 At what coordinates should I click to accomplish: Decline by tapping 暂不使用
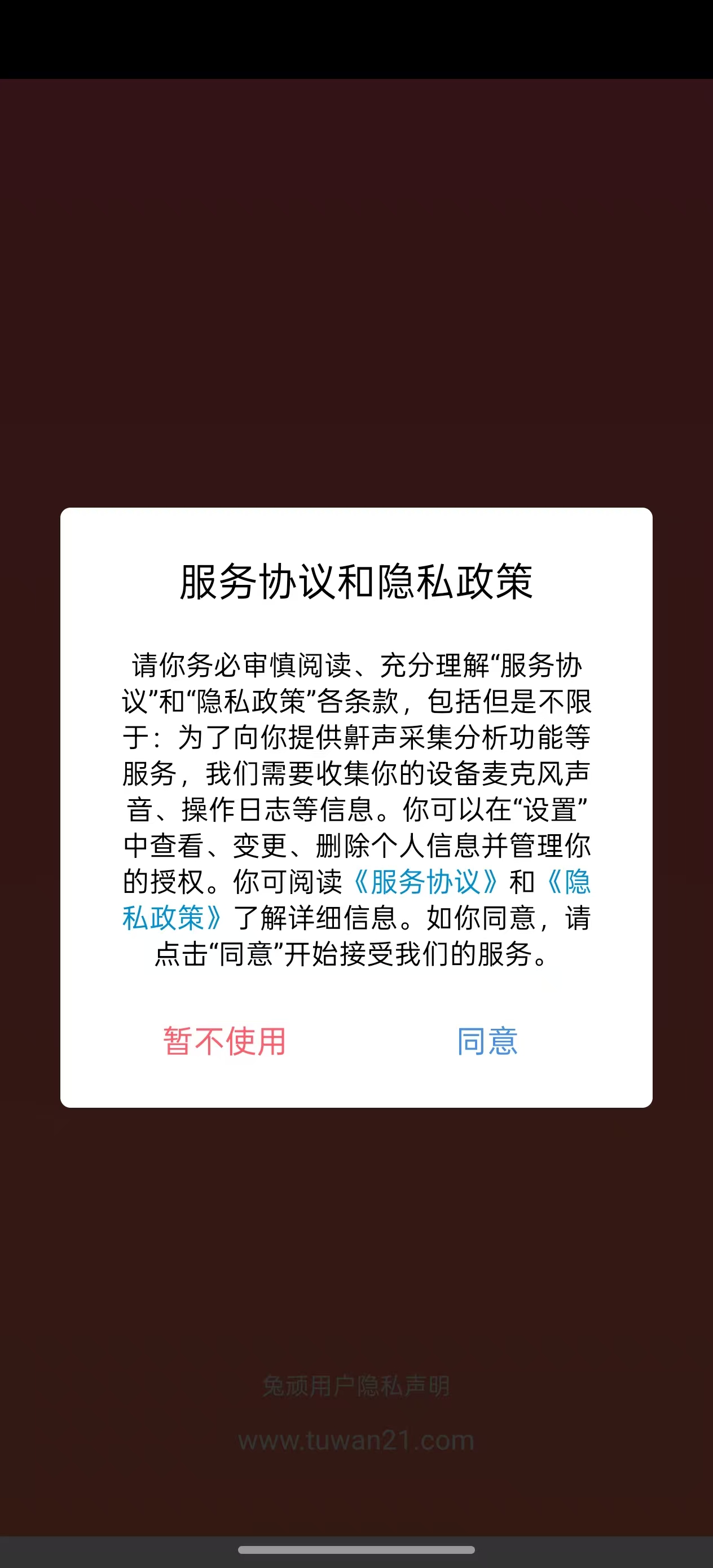coord(225,1041)
